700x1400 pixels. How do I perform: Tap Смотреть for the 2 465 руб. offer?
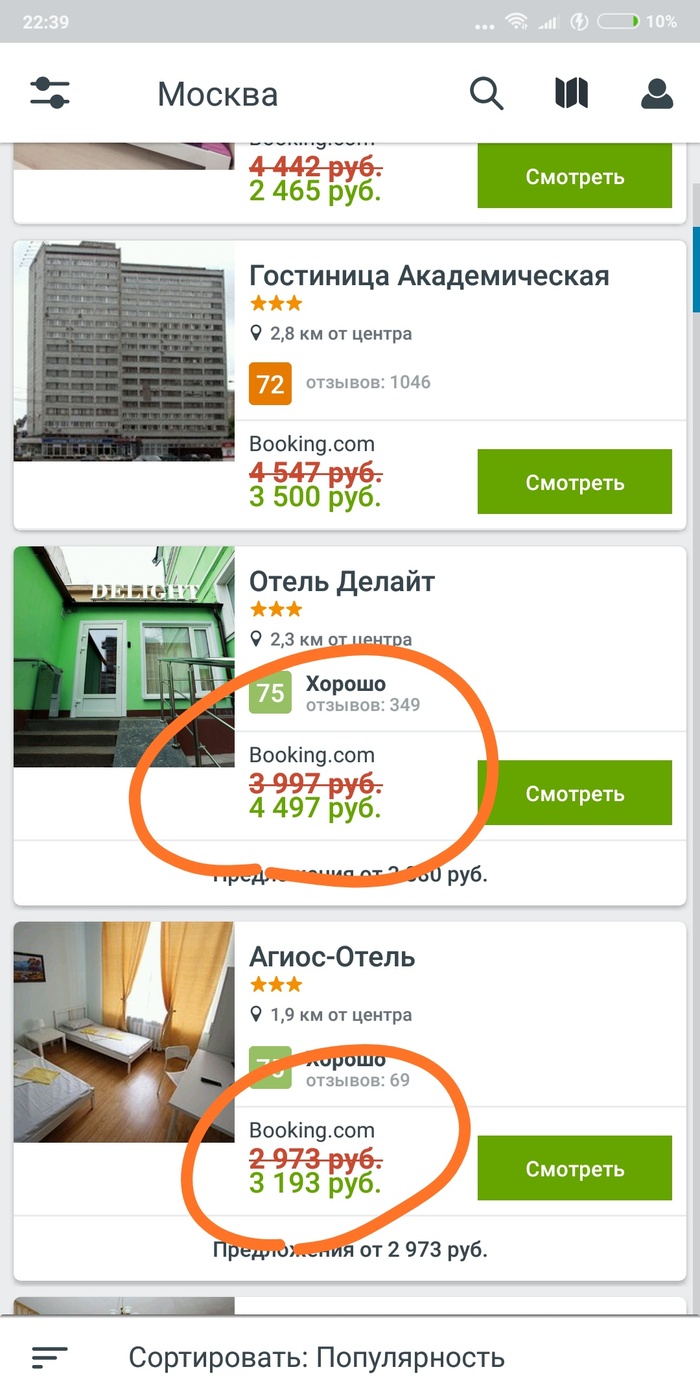pos(574,177)
